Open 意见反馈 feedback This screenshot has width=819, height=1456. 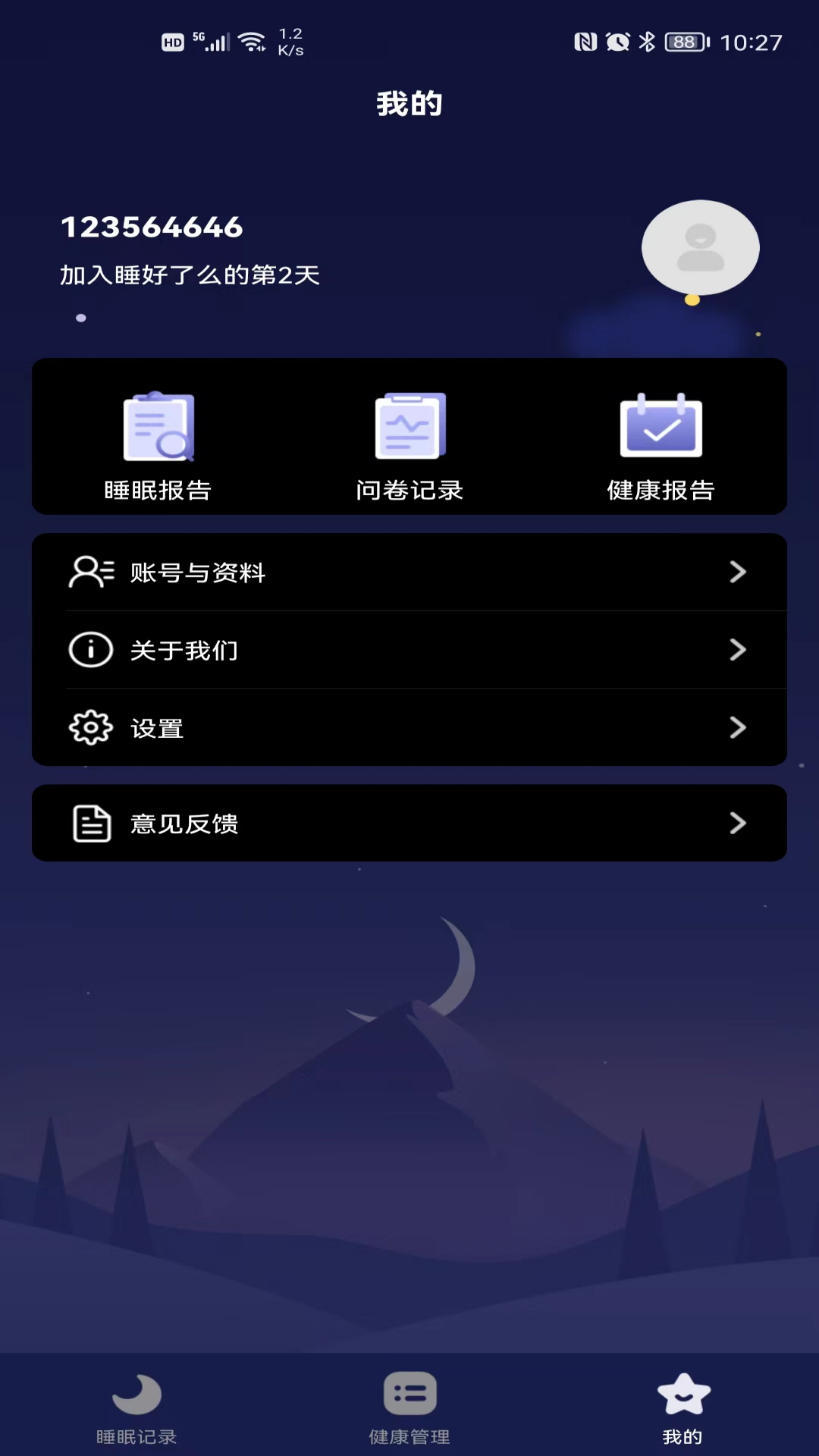click(409, 823)
